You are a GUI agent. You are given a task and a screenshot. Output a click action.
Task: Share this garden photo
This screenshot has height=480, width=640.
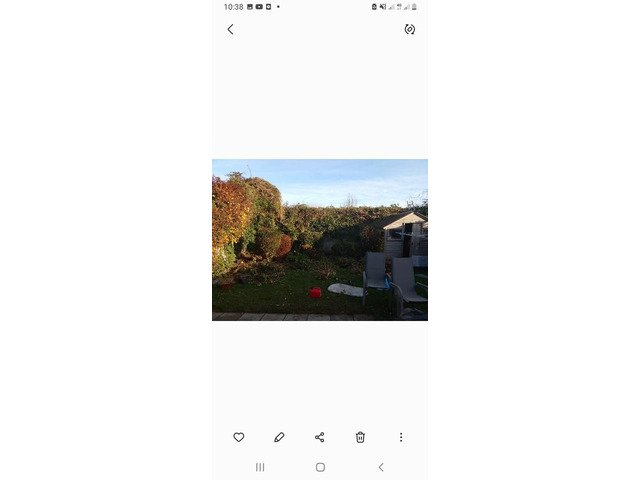[320, 437]
